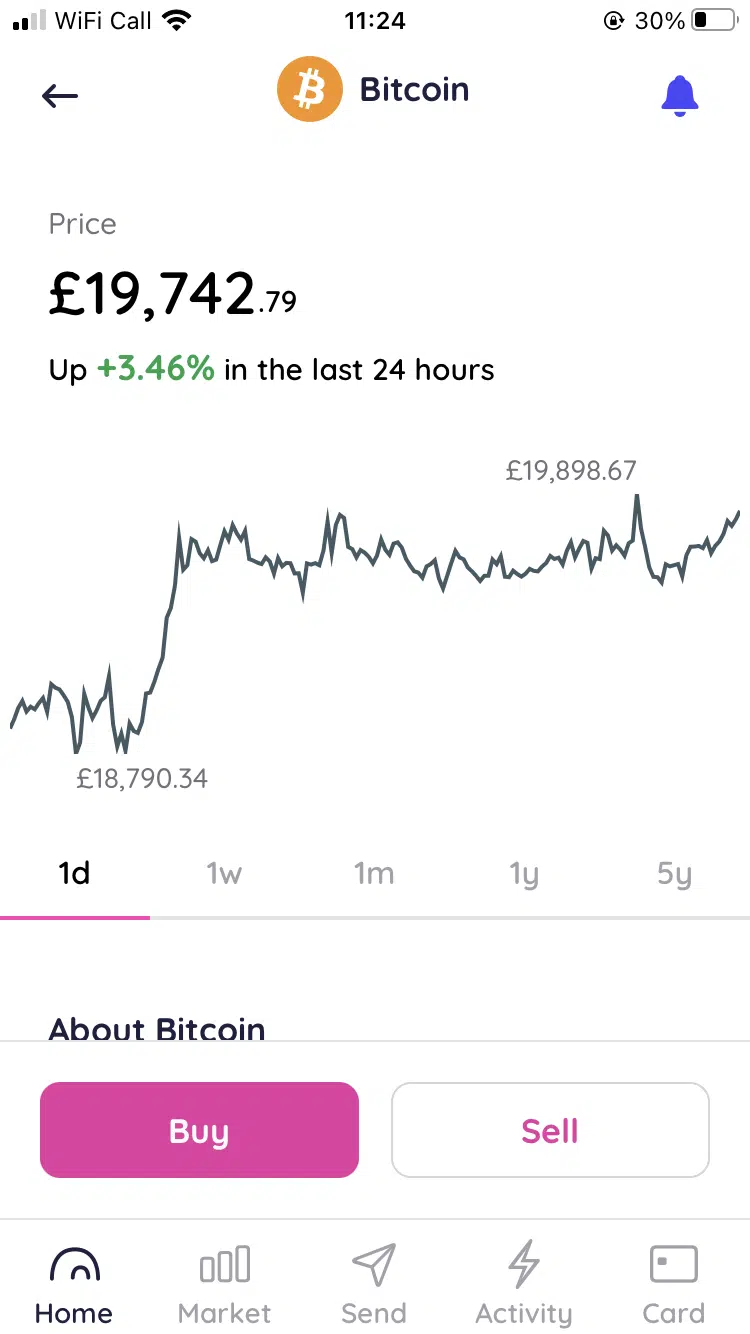Select the 1d chart range
750x1334 pixels.
coord(75,874)
